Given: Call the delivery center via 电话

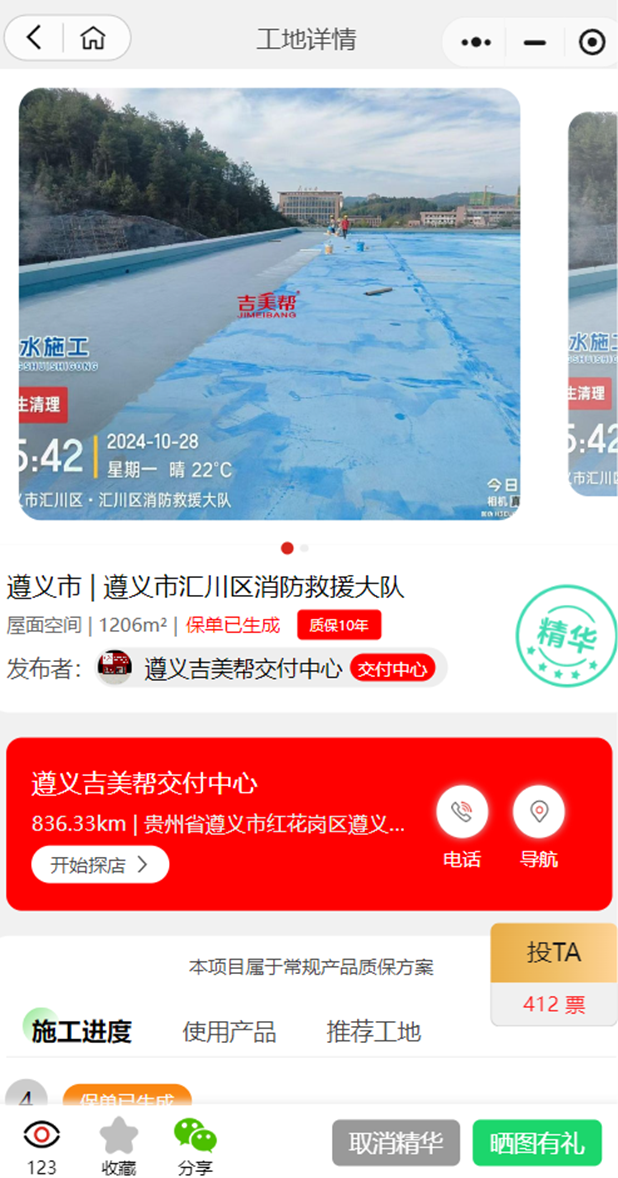Looking at the screenshot, I should coord(462,825).
